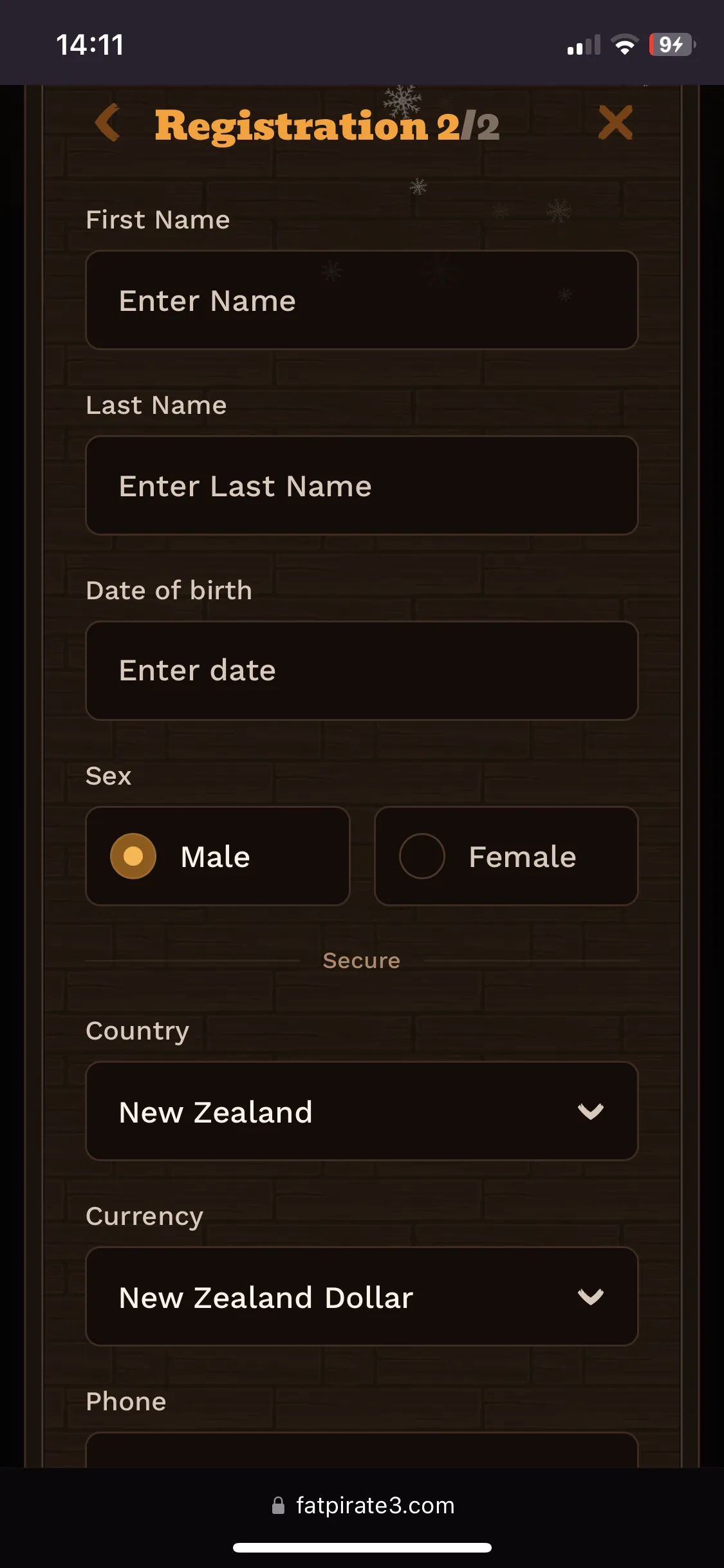Focus the First Name field

[362, 300]
